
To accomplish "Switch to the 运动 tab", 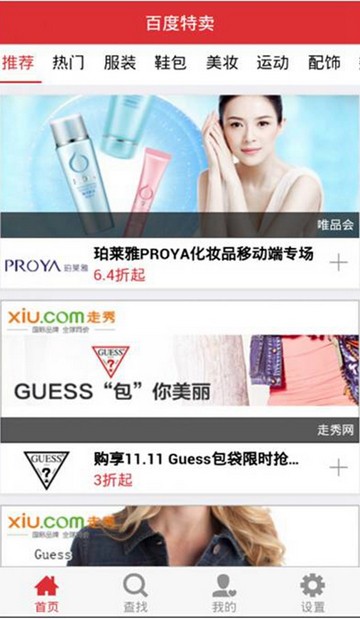I will coord(273,63).
